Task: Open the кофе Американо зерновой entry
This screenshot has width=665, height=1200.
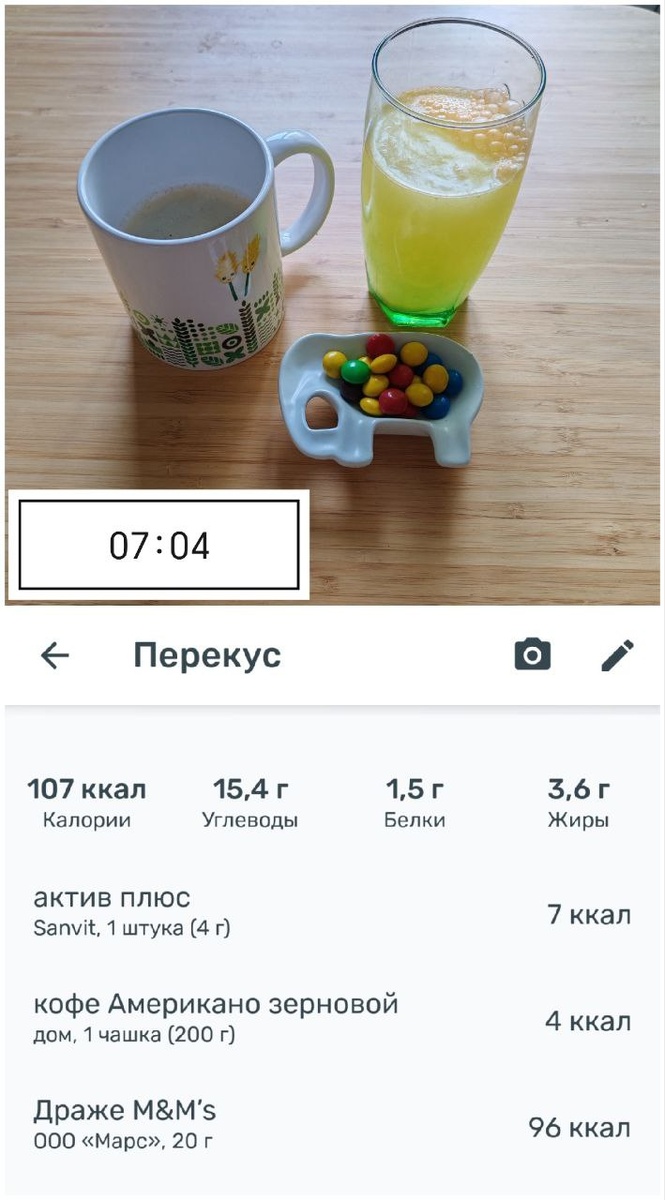Action: pyautogui.click(x=332, y=1019)
